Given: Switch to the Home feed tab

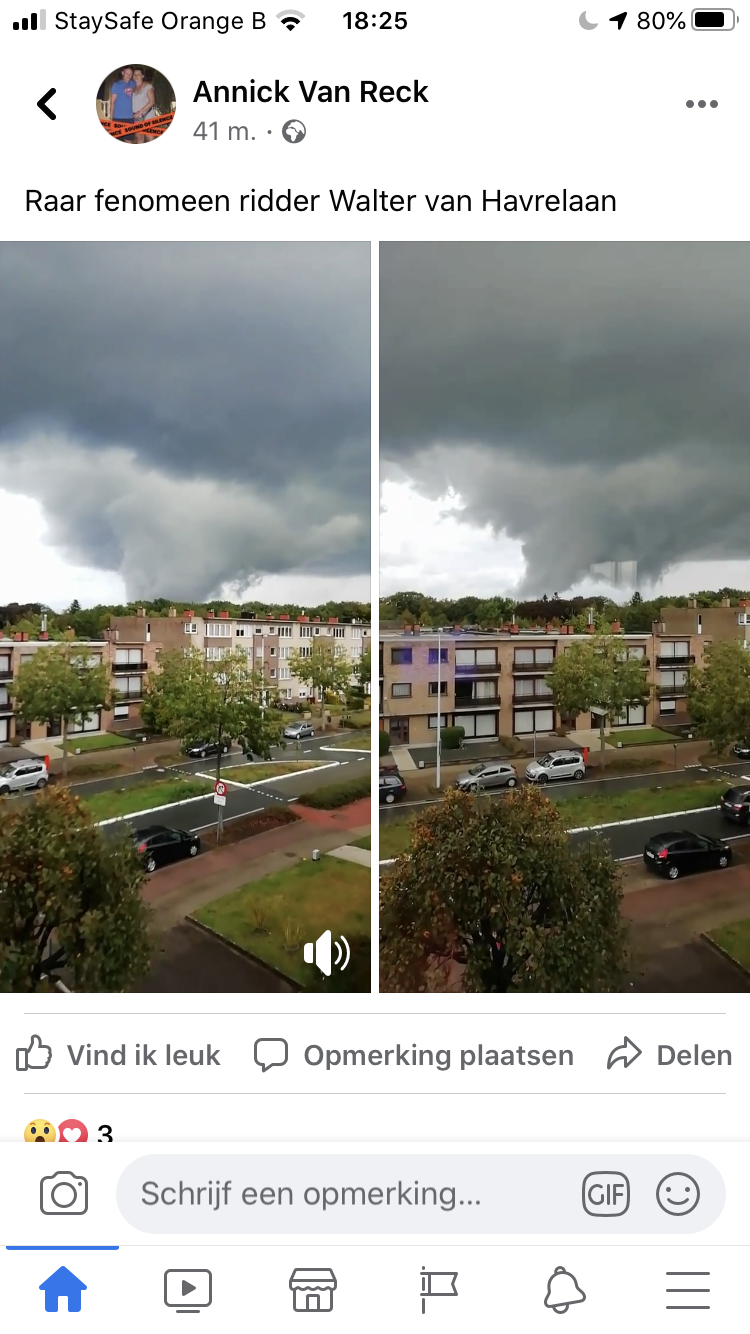Looking at the screenshot, I should pos(63,1290).
